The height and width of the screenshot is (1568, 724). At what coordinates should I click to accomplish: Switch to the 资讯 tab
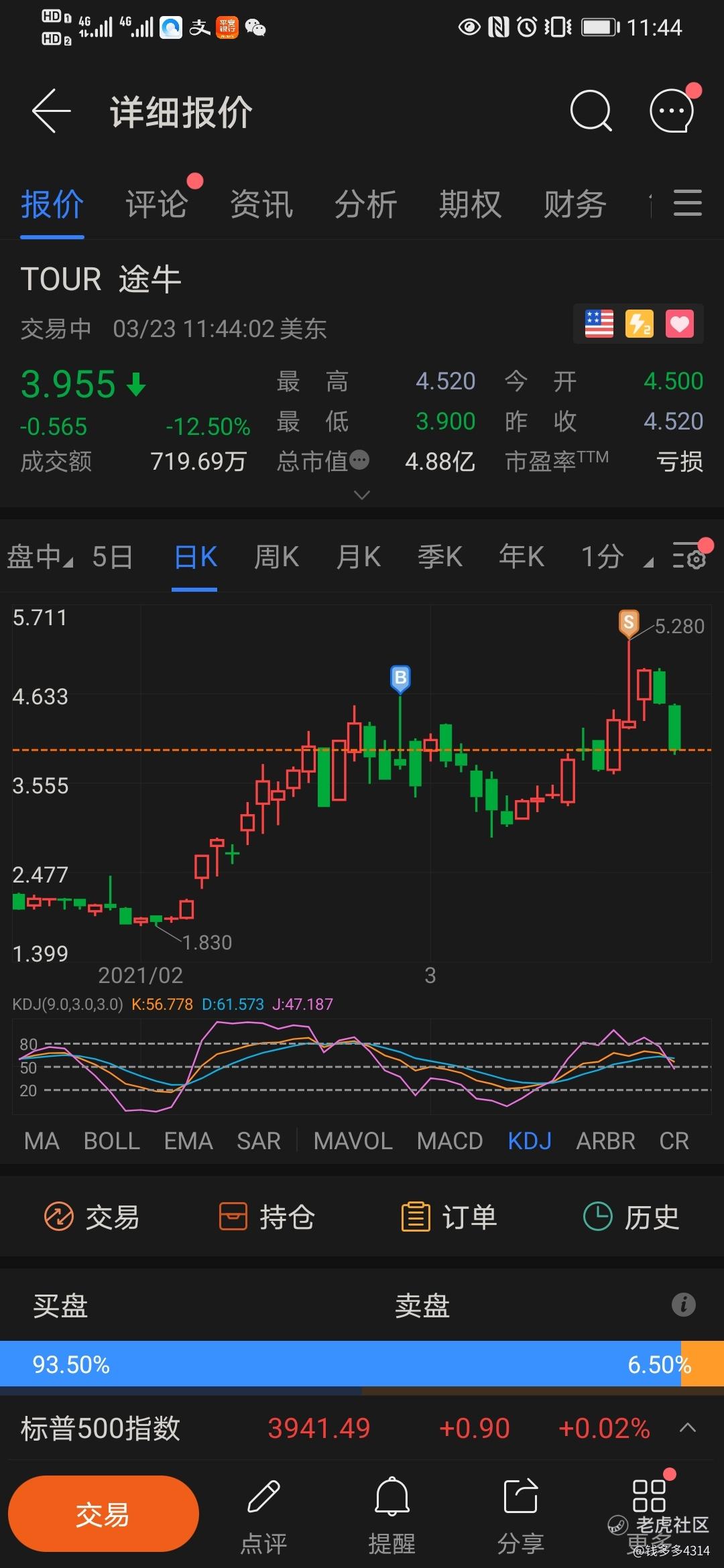(x=261, y=204)
